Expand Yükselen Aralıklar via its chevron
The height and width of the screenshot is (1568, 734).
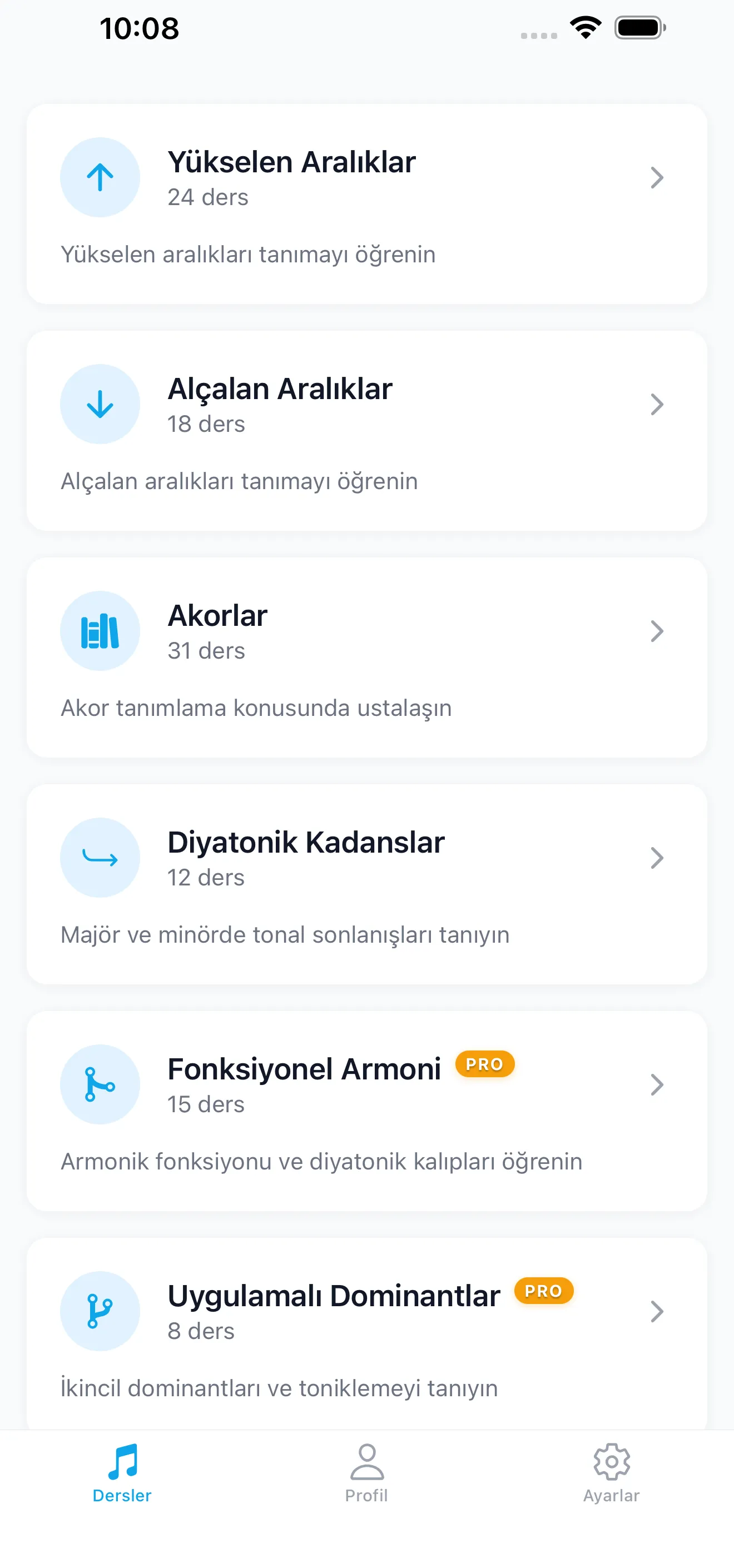click(x=657, y=177)
